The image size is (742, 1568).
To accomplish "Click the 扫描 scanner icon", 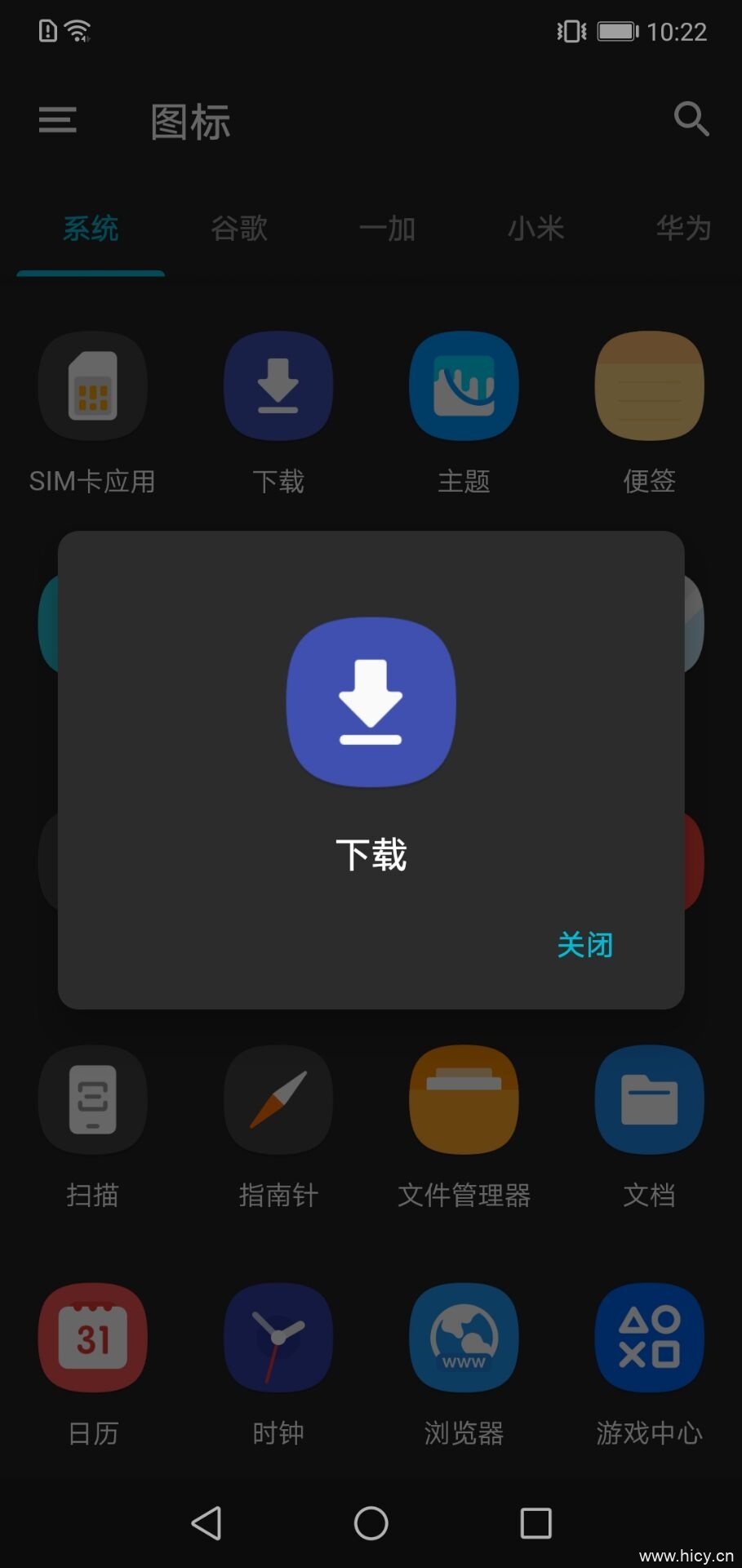I will (92, 1099).
